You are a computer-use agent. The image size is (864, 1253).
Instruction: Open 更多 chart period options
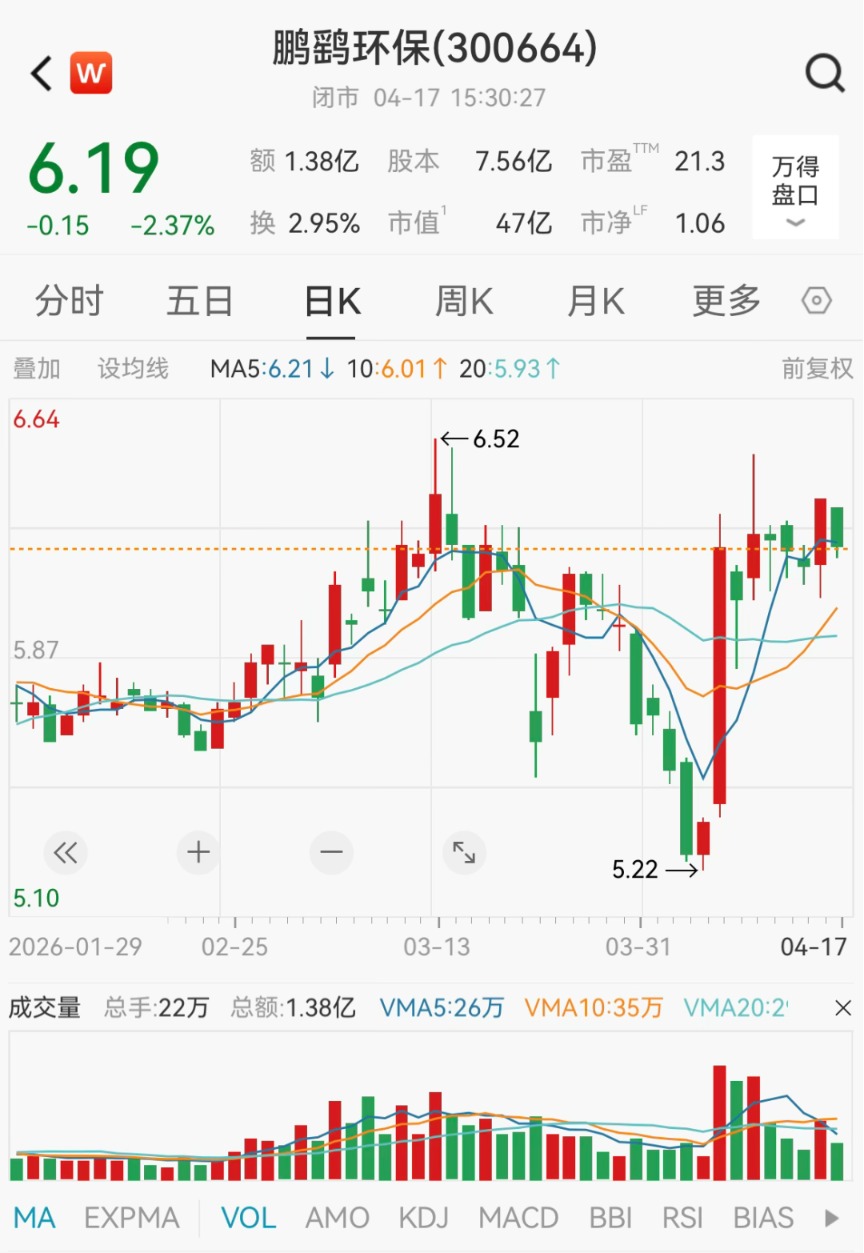coord(726,300)
